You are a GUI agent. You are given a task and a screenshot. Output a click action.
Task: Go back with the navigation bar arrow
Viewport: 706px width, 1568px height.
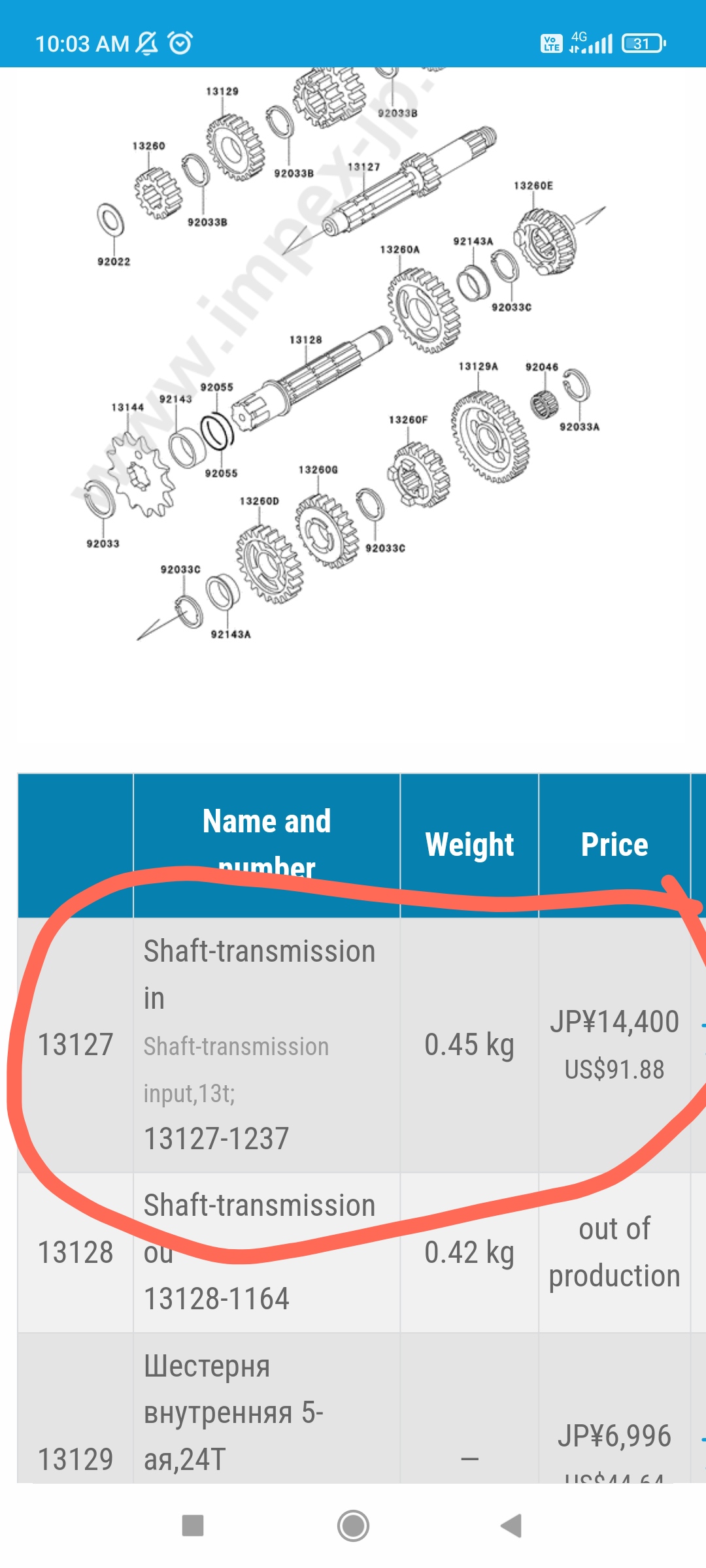[511, 1526]
